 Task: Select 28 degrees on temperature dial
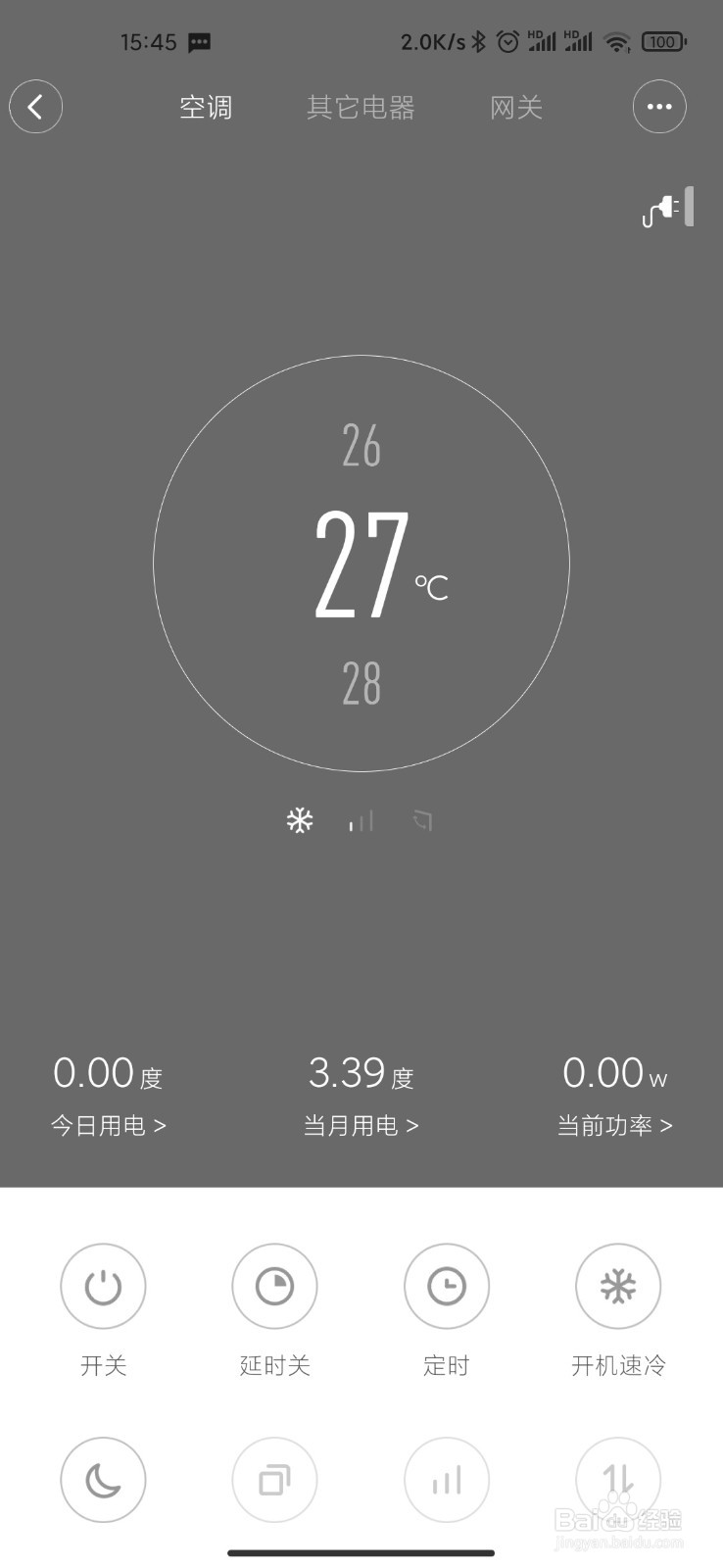(361, 683)
